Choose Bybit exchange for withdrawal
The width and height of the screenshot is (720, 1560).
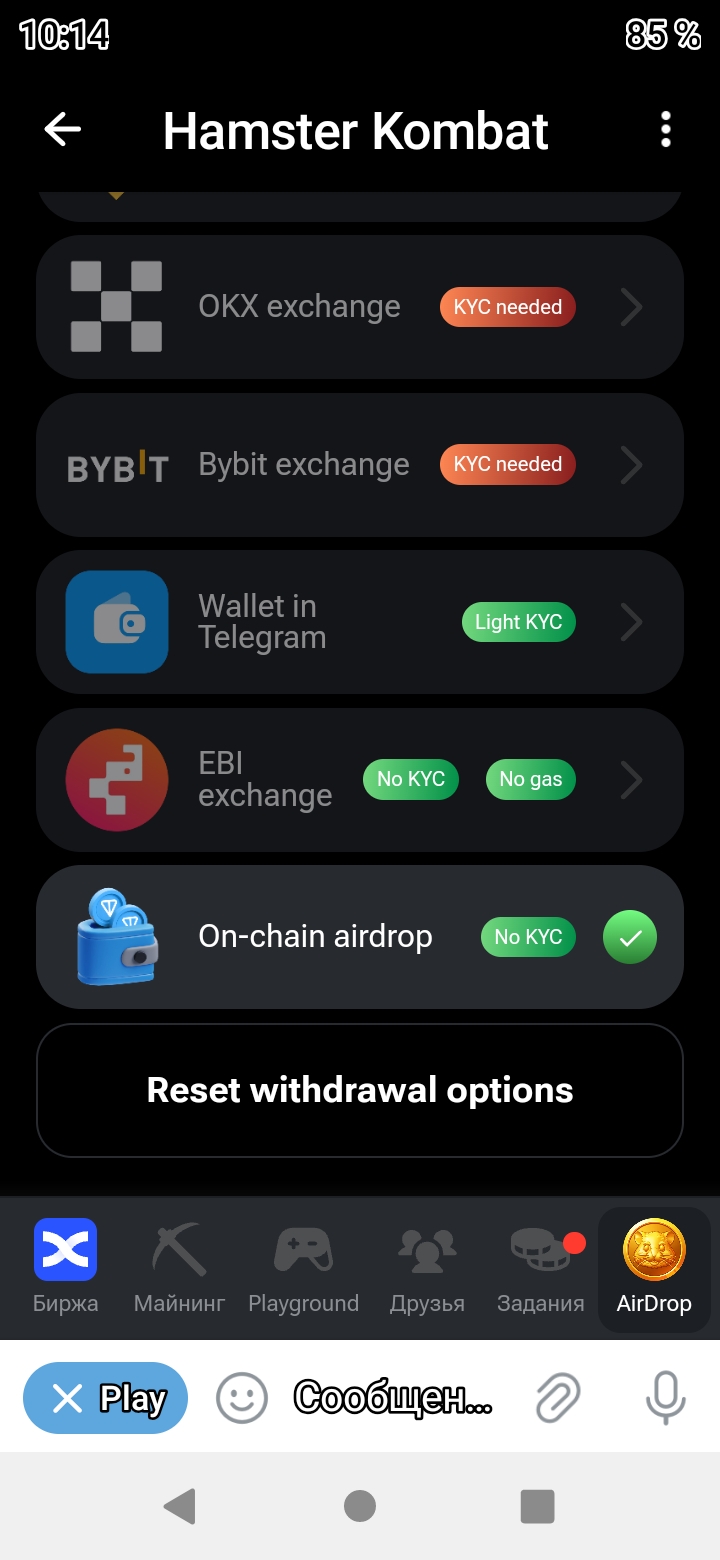[x=360, y=465]
